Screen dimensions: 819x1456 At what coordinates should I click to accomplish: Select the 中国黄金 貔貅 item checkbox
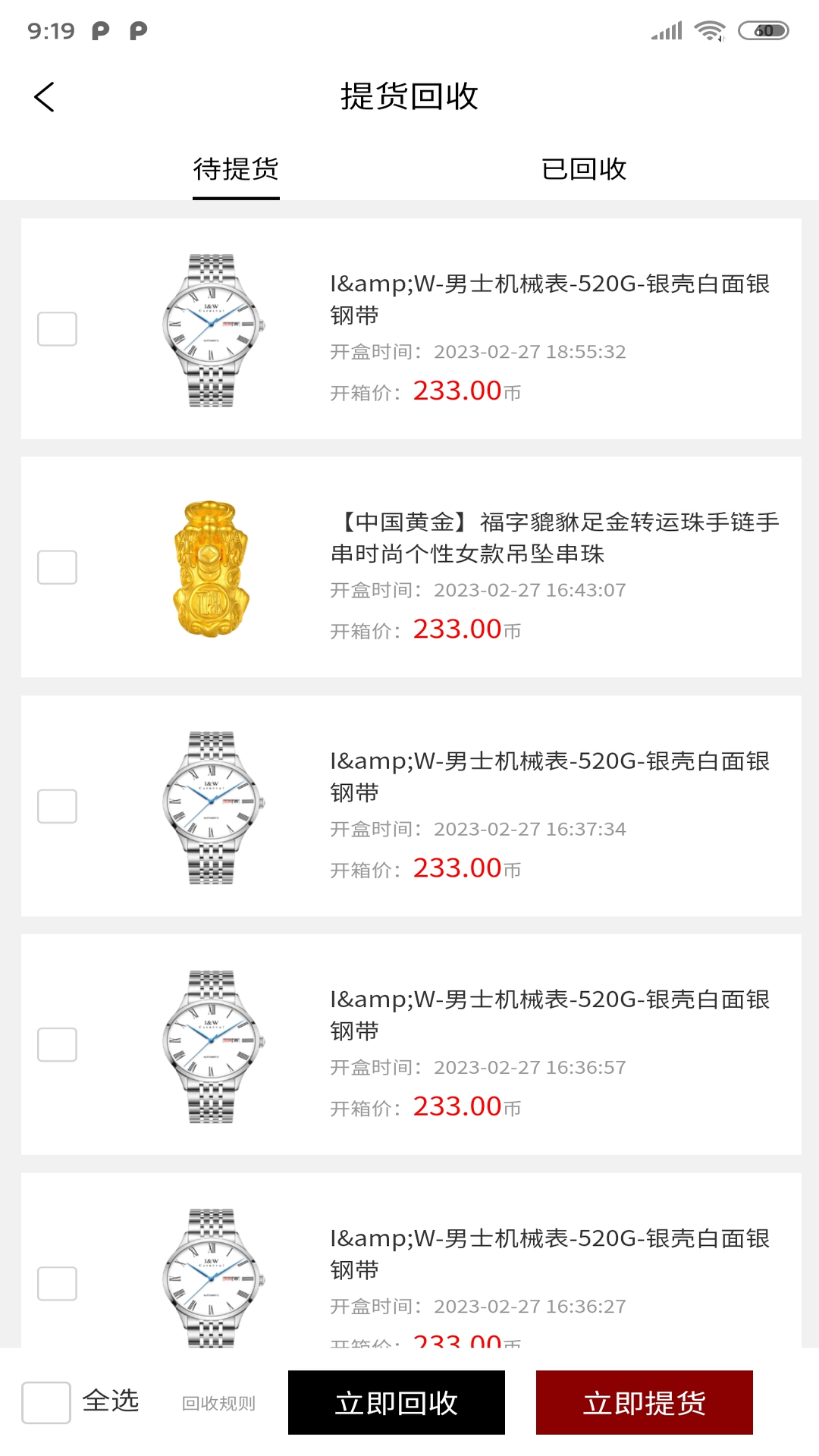(x=58, y=567)
